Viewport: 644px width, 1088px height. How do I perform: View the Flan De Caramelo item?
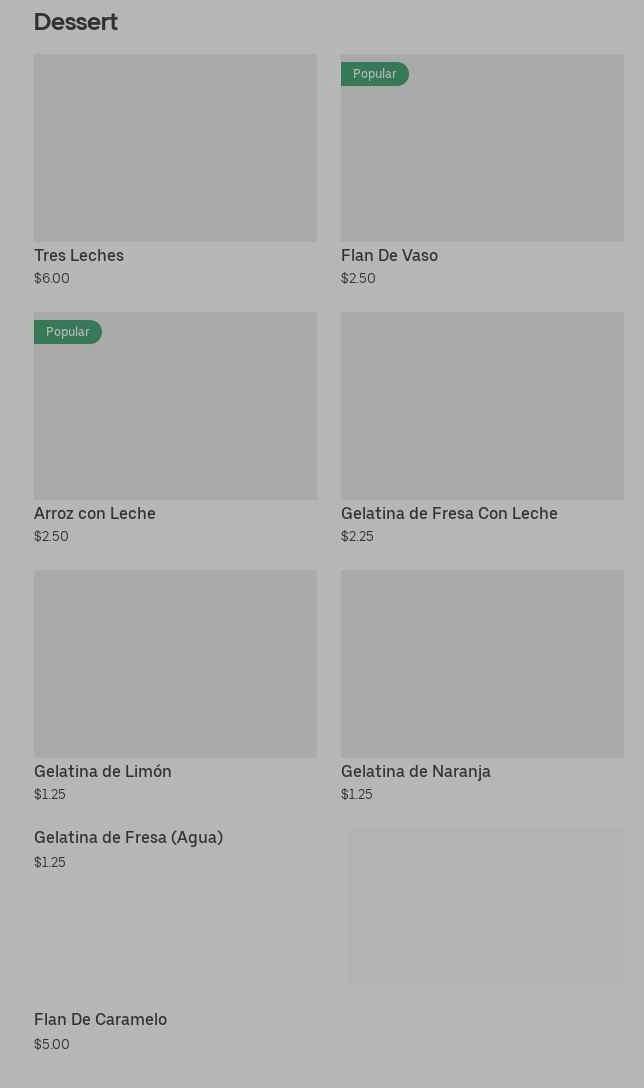(101, 1020)
